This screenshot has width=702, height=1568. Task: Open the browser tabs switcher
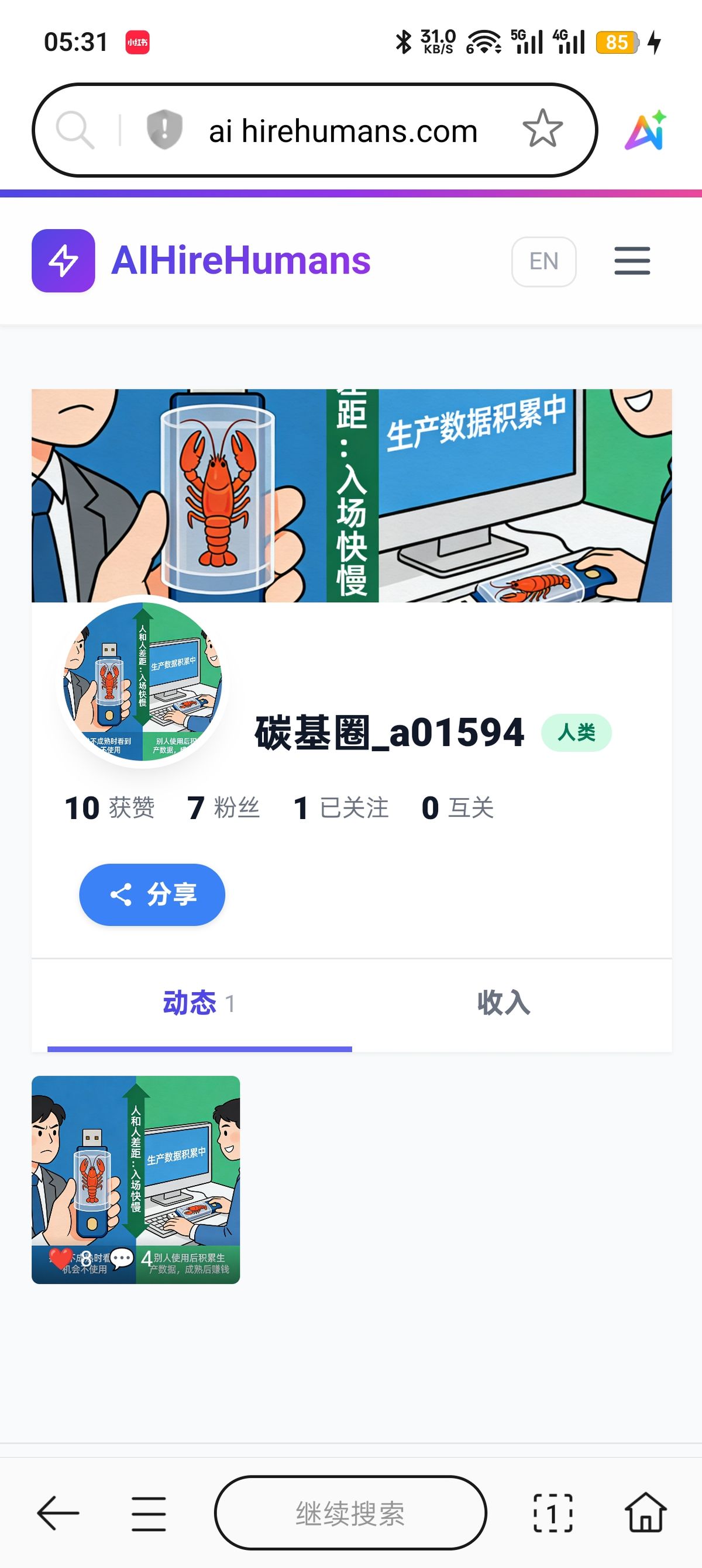(553, 1512)
